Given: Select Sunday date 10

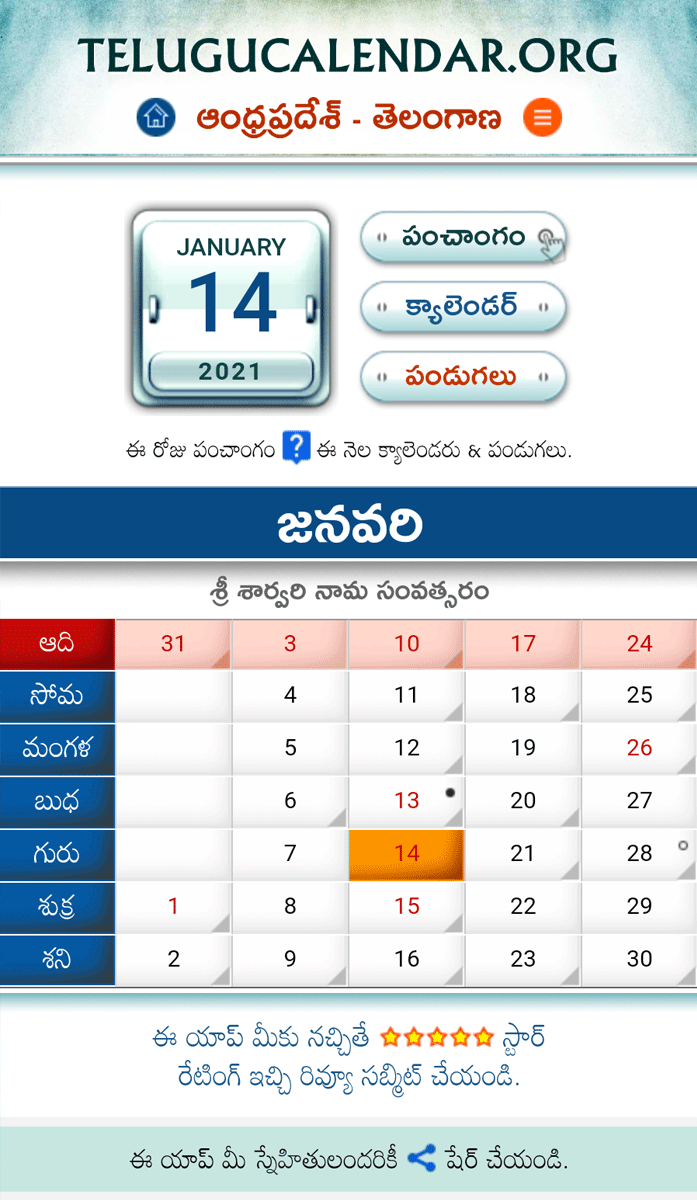Looking at the screenshot, I should [x=406, y=644].
